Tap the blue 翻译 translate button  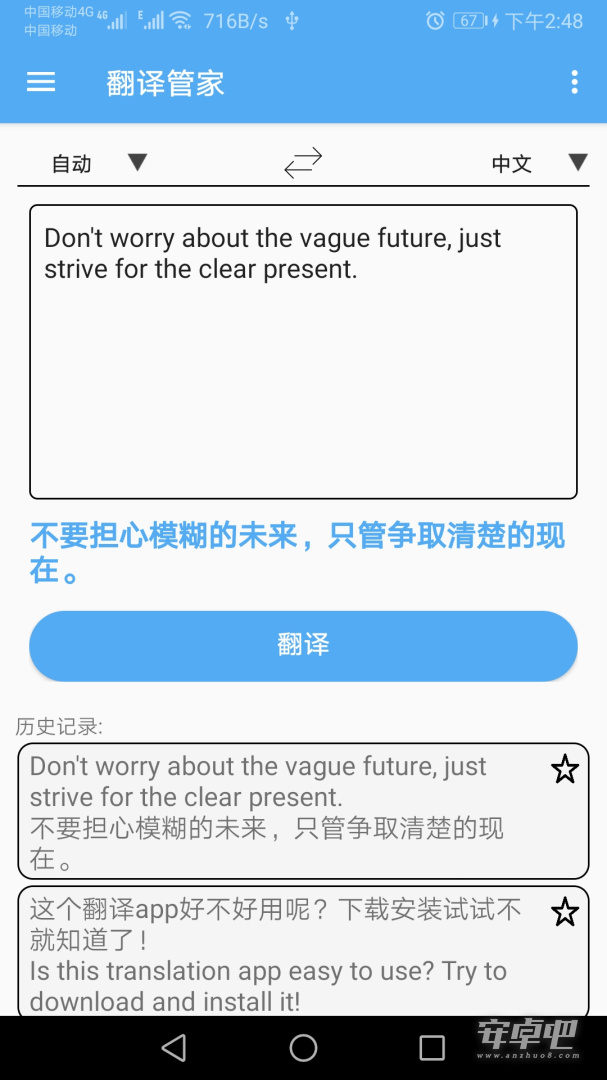click(x=303, y=645)
